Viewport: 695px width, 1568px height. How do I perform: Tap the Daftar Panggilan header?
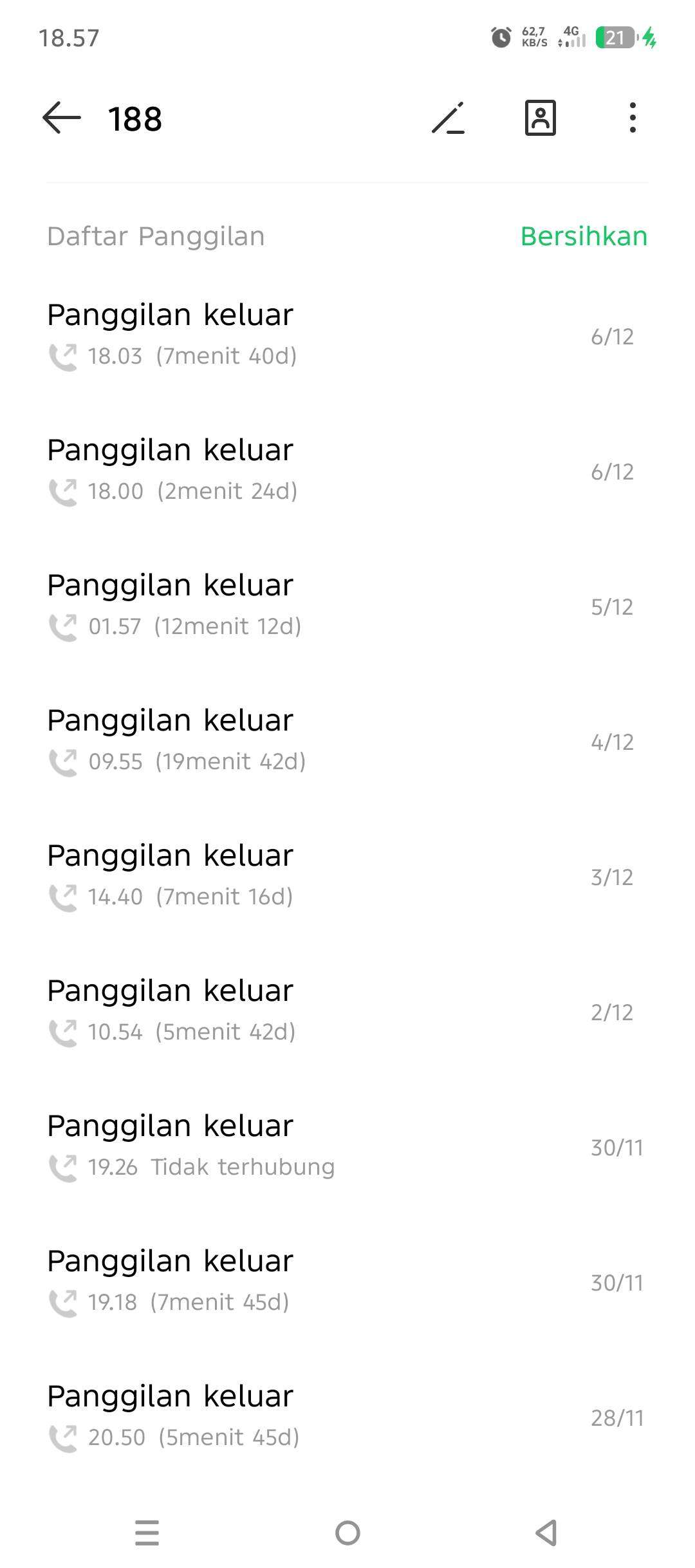(156, 236)
